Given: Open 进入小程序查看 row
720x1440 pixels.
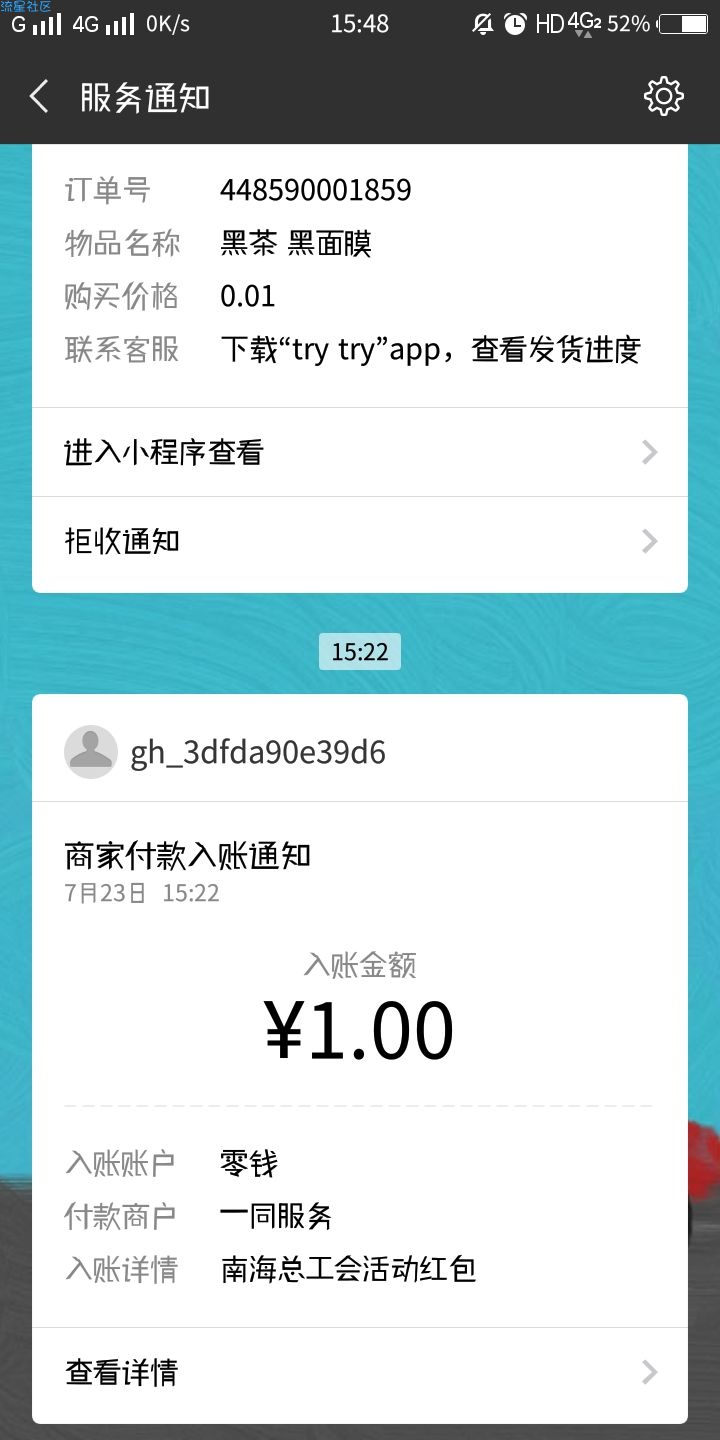Looking at the screenshot, I should (x=360, y=452).
